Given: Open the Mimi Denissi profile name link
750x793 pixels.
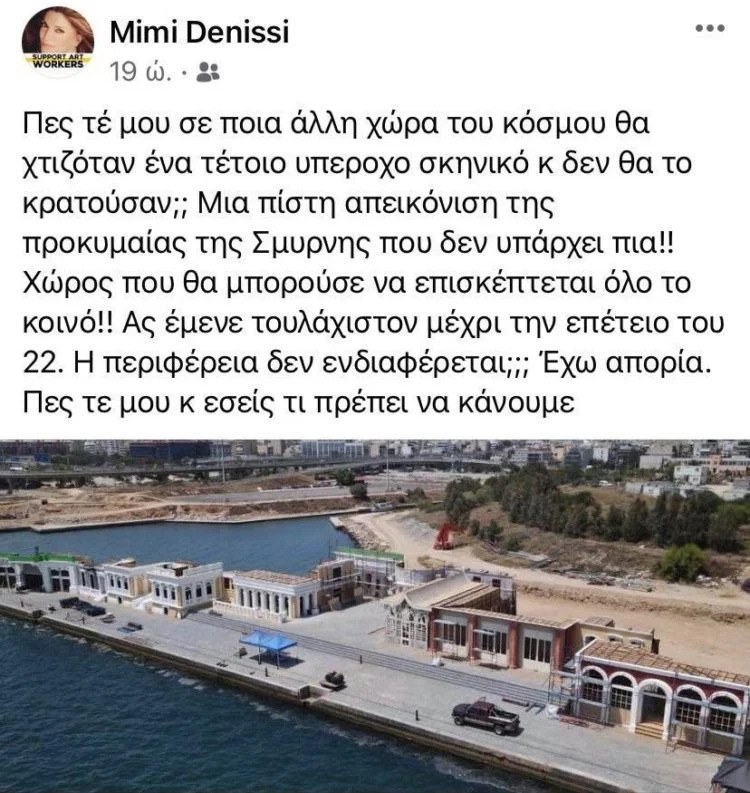Looking at the screenshot, I should point(198,32).
